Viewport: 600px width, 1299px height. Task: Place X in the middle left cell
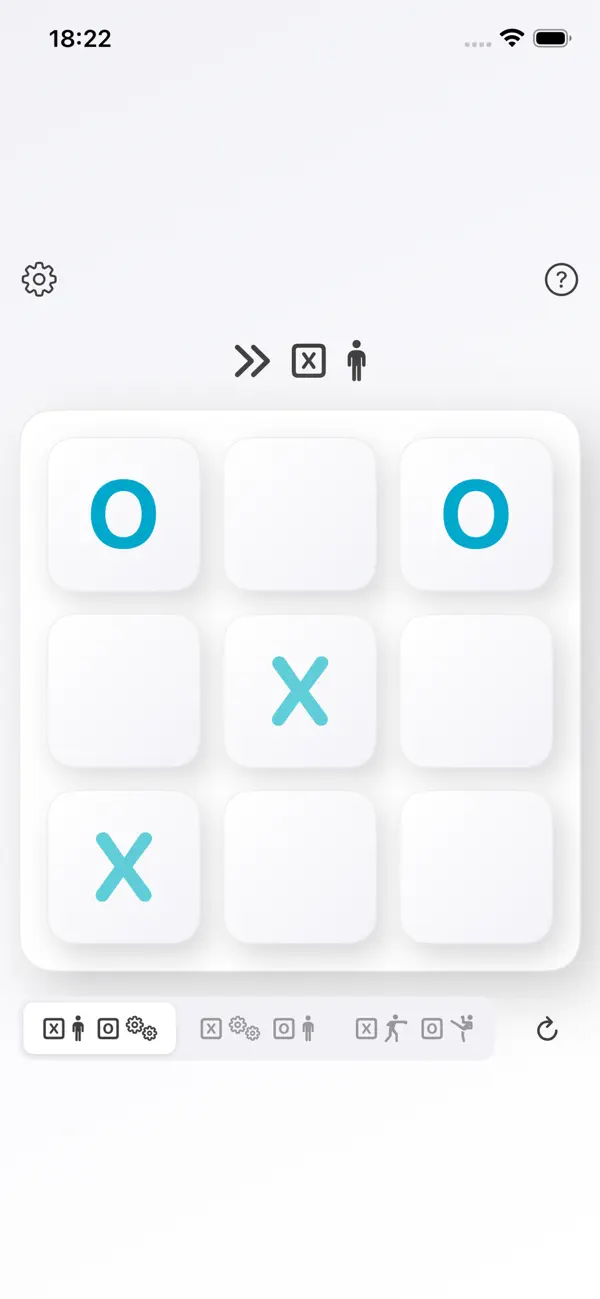124,691
